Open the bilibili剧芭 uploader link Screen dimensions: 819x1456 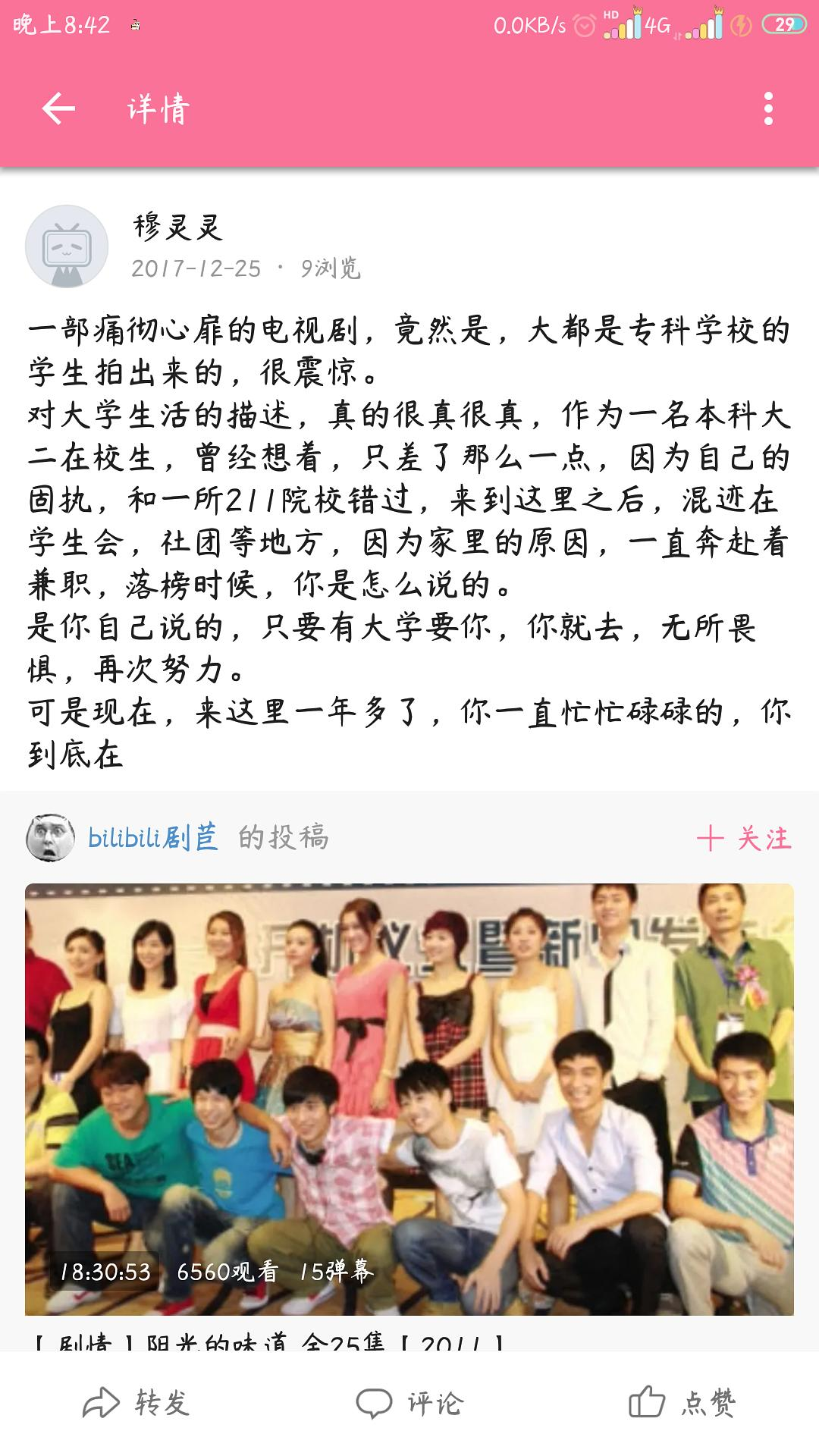pos(153,838)
